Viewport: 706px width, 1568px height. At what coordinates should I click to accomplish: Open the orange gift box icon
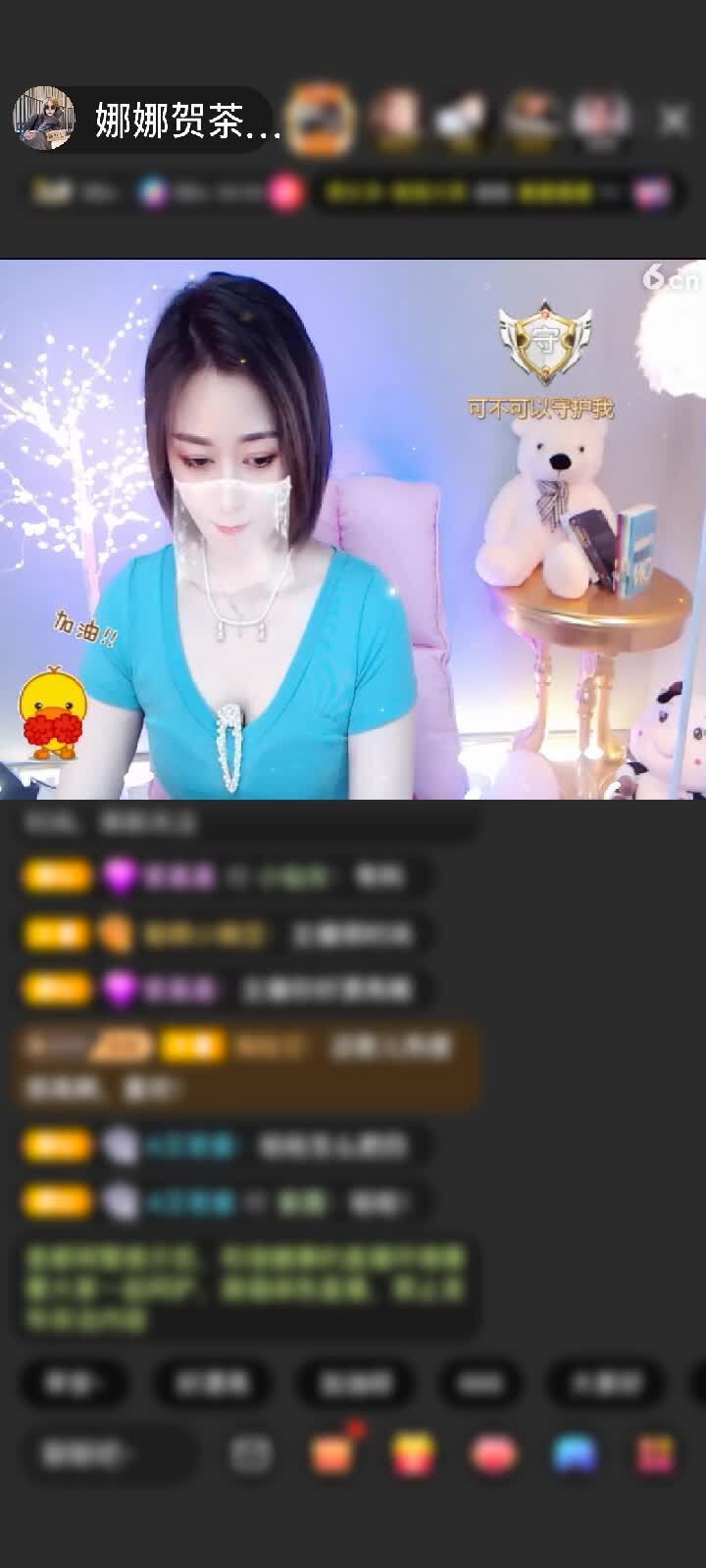tap(331, 1454)
